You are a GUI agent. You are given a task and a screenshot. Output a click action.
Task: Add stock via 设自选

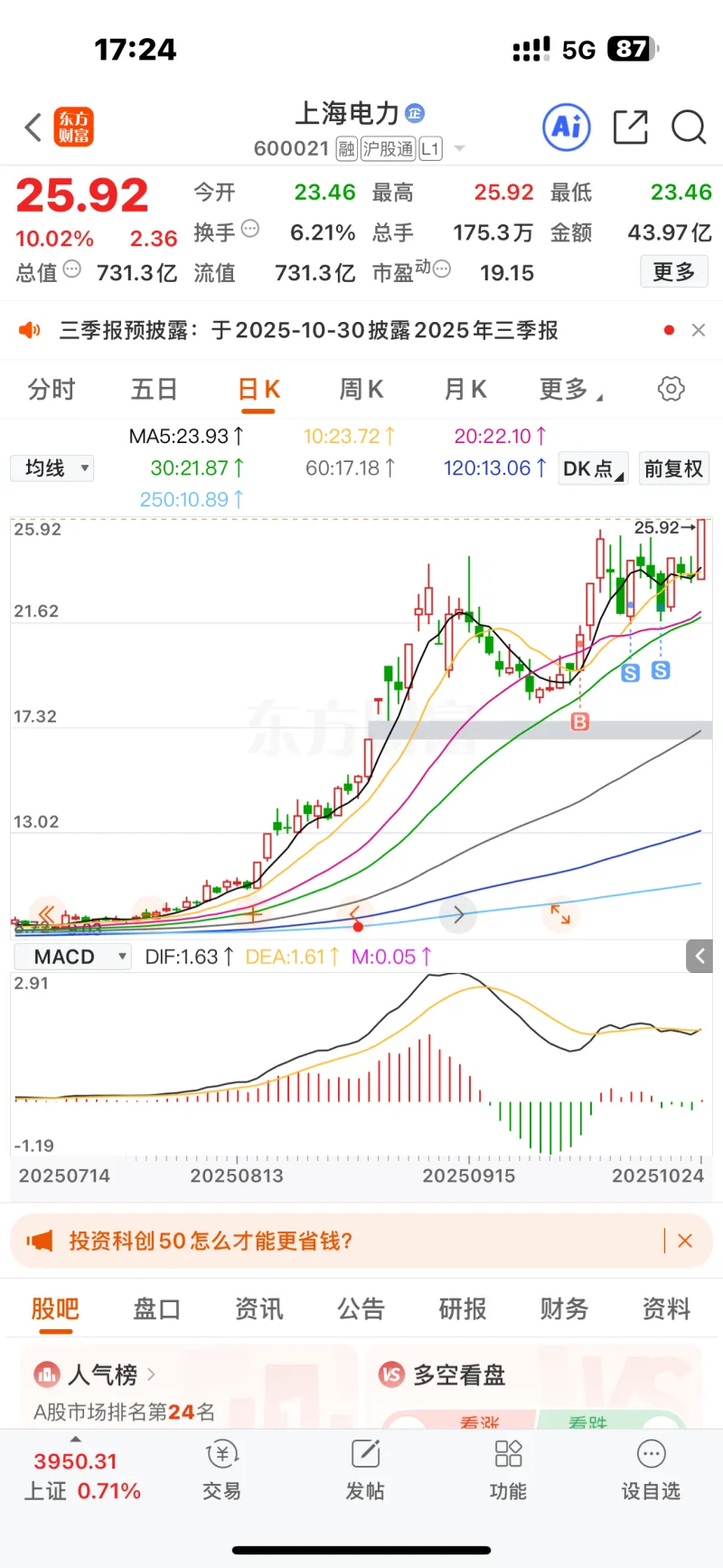(x=651, y=1471)
